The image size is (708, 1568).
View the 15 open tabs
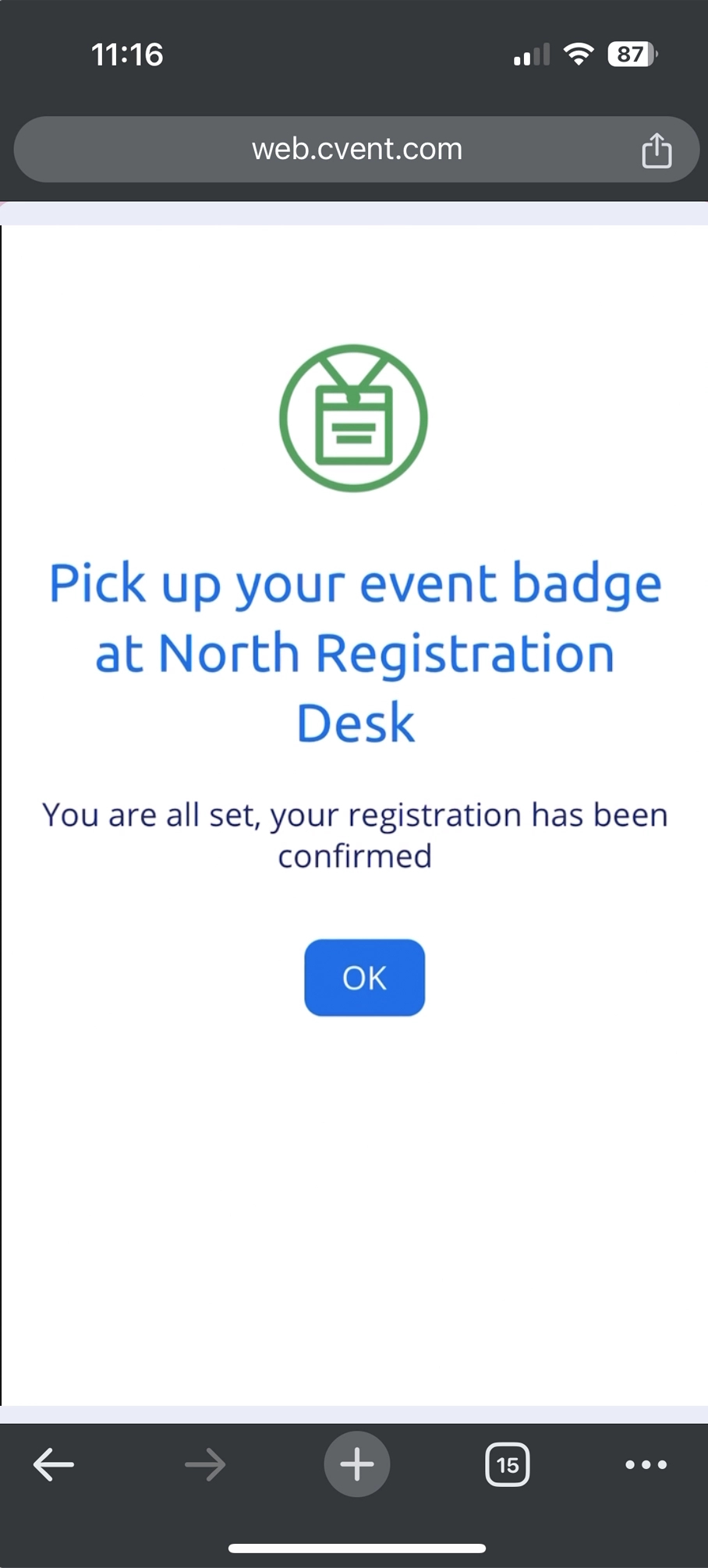coord(508,1464)
